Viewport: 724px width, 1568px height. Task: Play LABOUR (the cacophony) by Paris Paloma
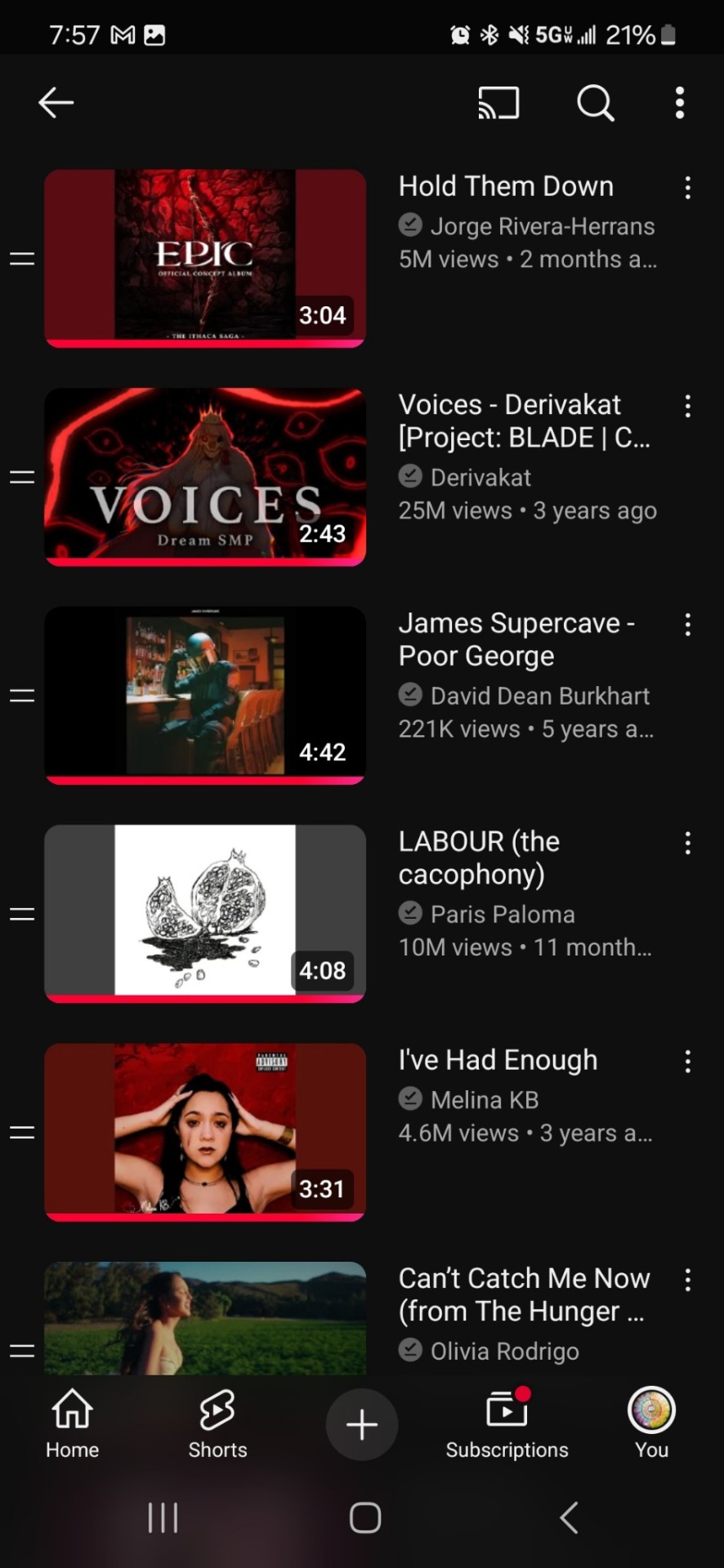coord(205,913)
